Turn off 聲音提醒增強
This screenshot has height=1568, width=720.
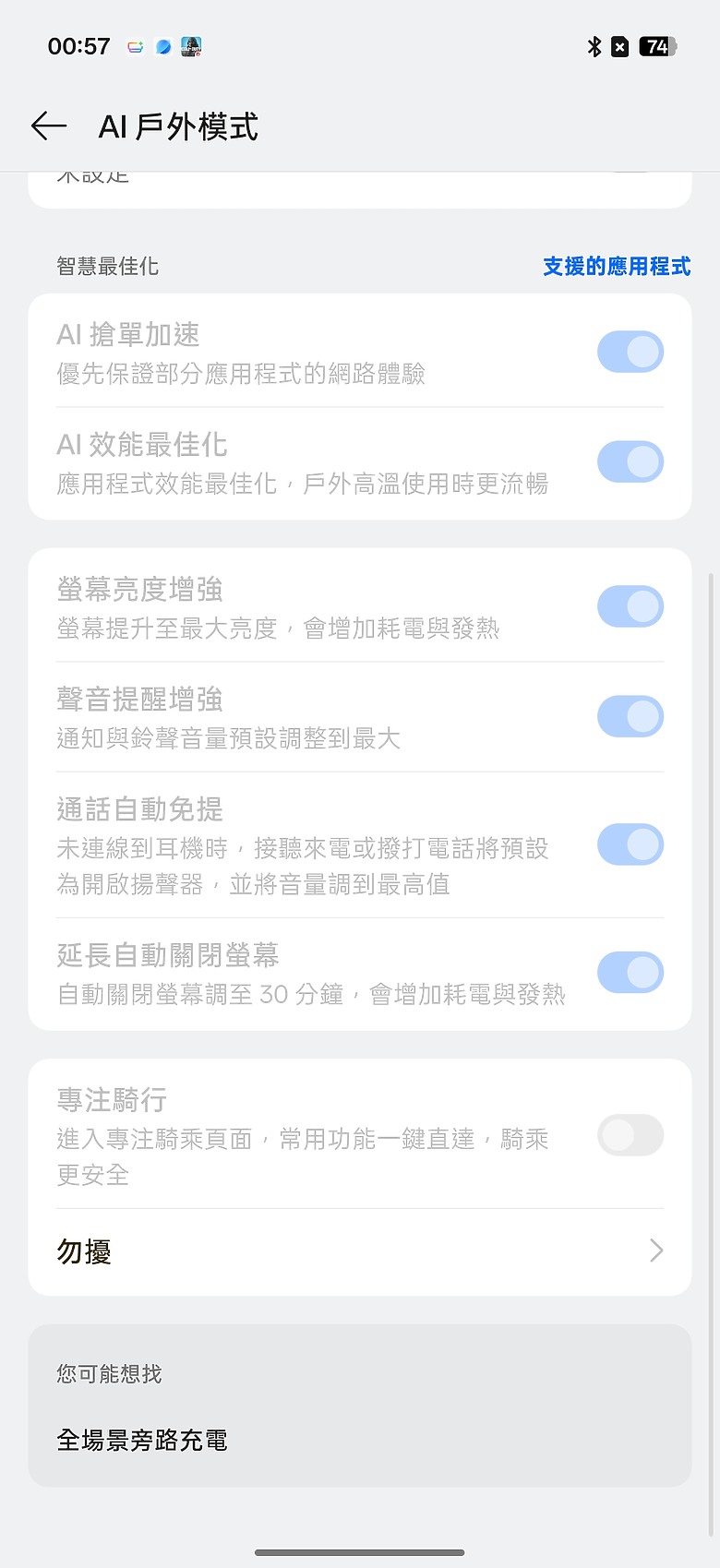(x=630, y=716)
